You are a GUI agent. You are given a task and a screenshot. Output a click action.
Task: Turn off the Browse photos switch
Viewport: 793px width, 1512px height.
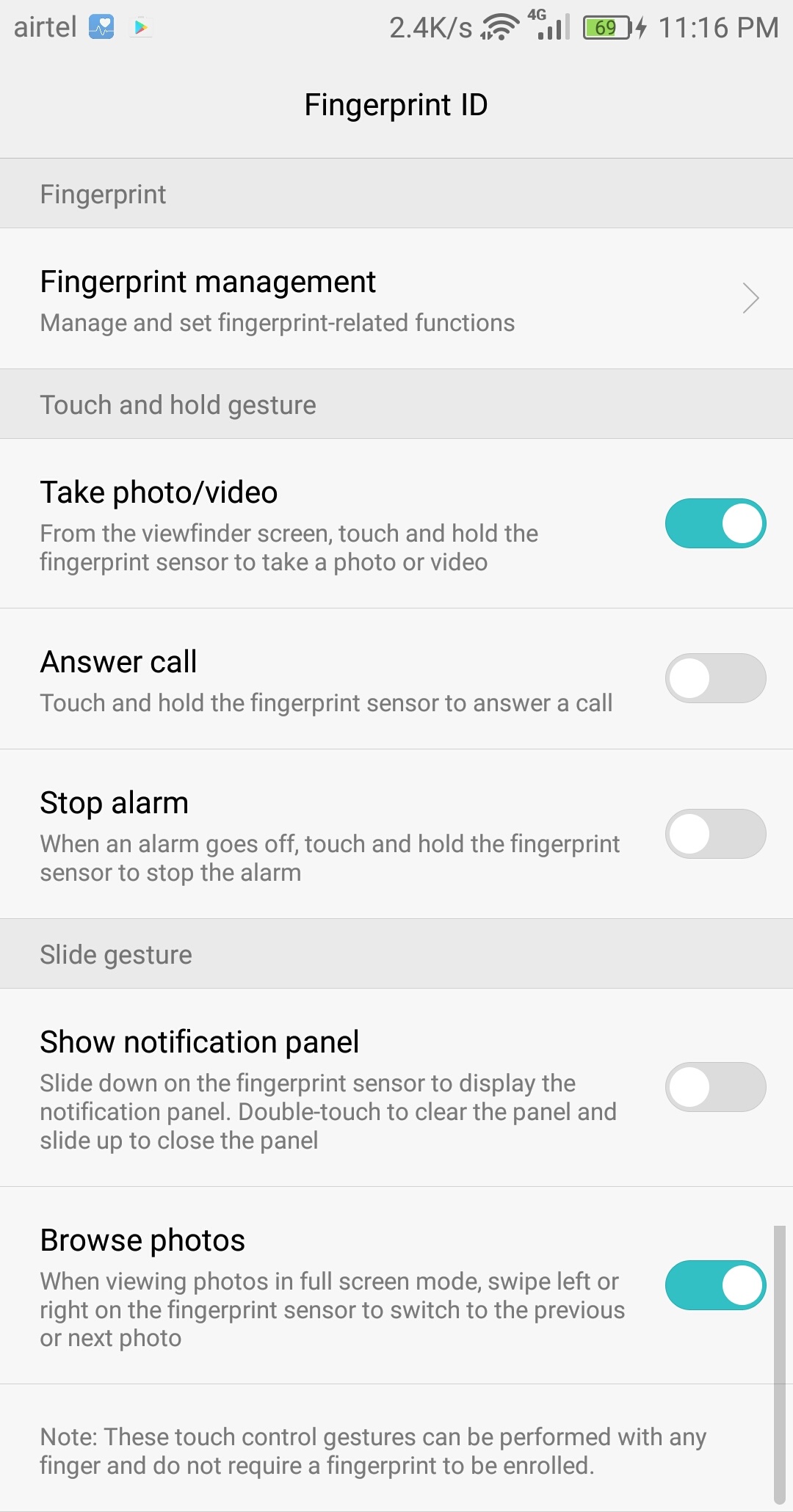[x=715, y=1285]
